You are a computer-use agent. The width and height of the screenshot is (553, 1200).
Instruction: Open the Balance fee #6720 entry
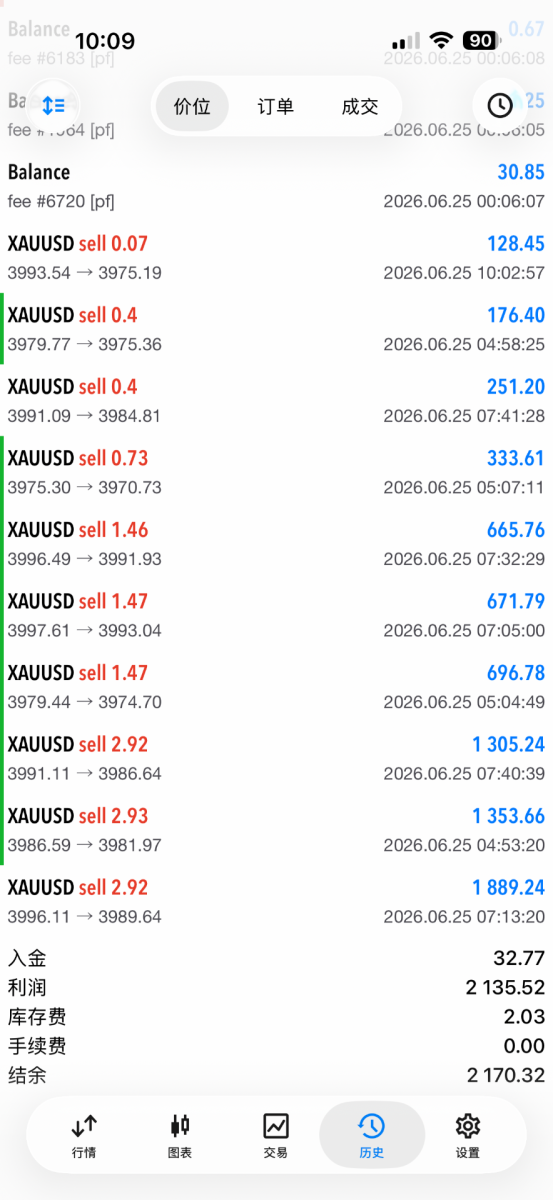point(276,186)
